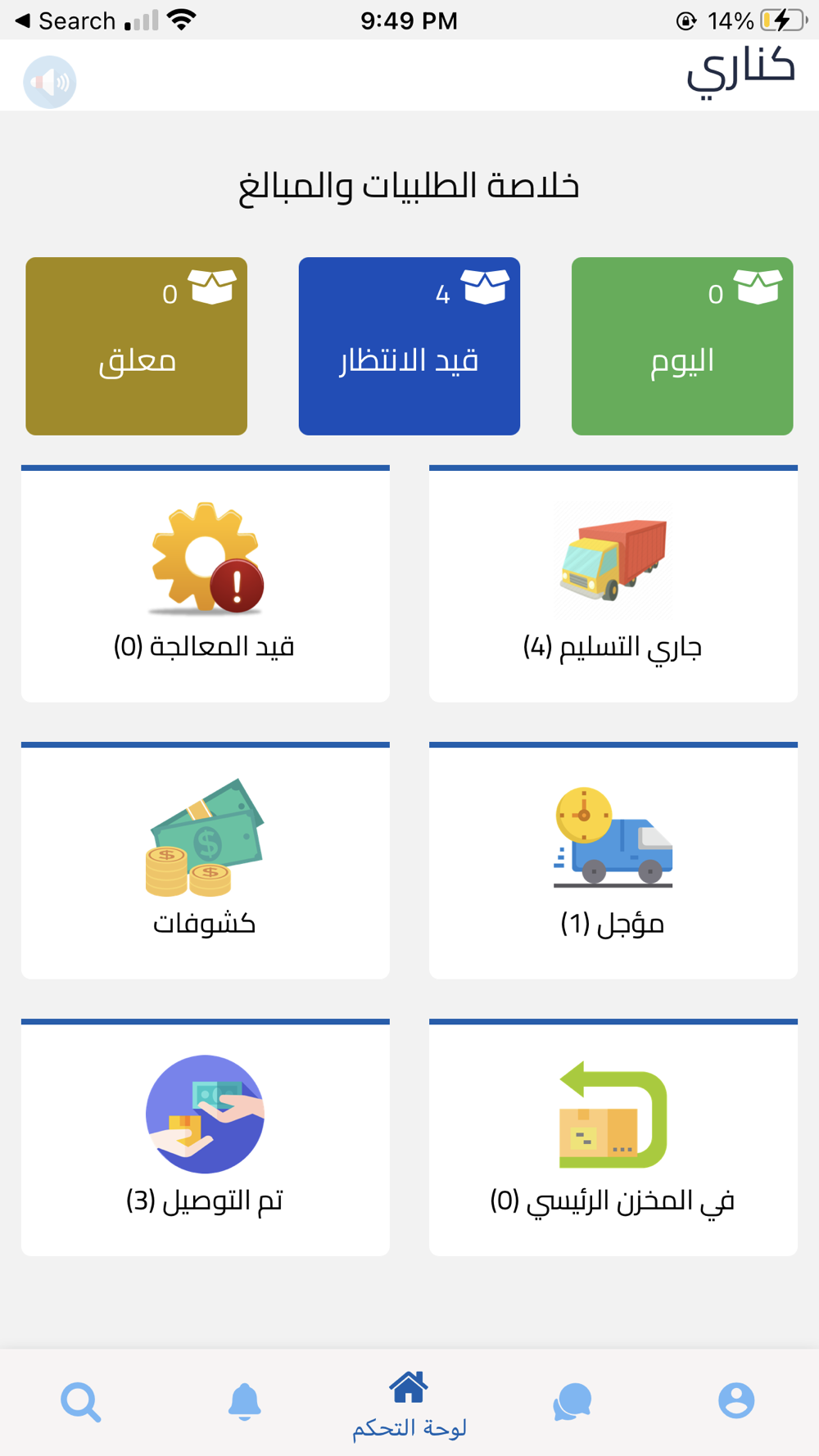Open كشوفات statements card
819x1456 pixels.
point(206,861)
